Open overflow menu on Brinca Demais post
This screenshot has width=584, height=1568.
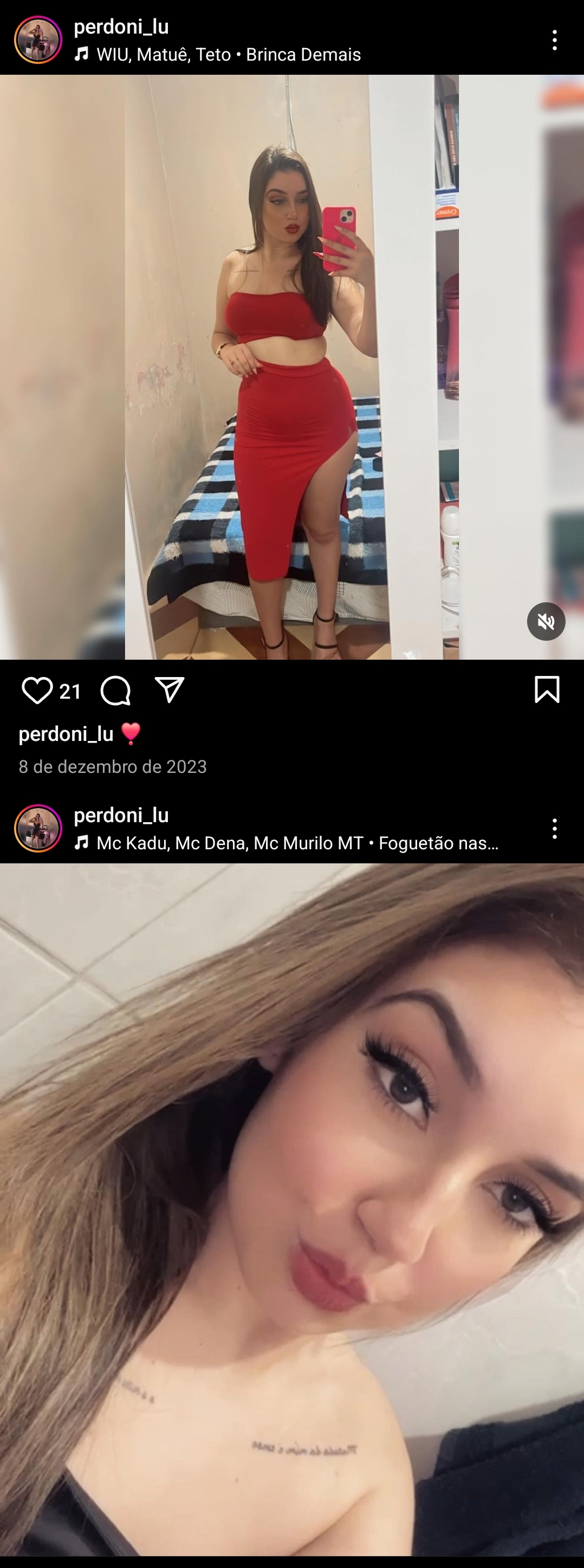[554, 40]
